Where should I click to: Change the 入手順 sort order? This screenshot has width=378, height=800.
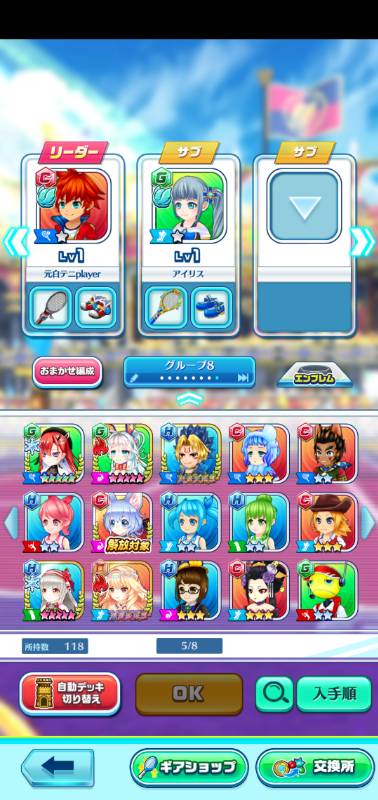tap(334, 694)
